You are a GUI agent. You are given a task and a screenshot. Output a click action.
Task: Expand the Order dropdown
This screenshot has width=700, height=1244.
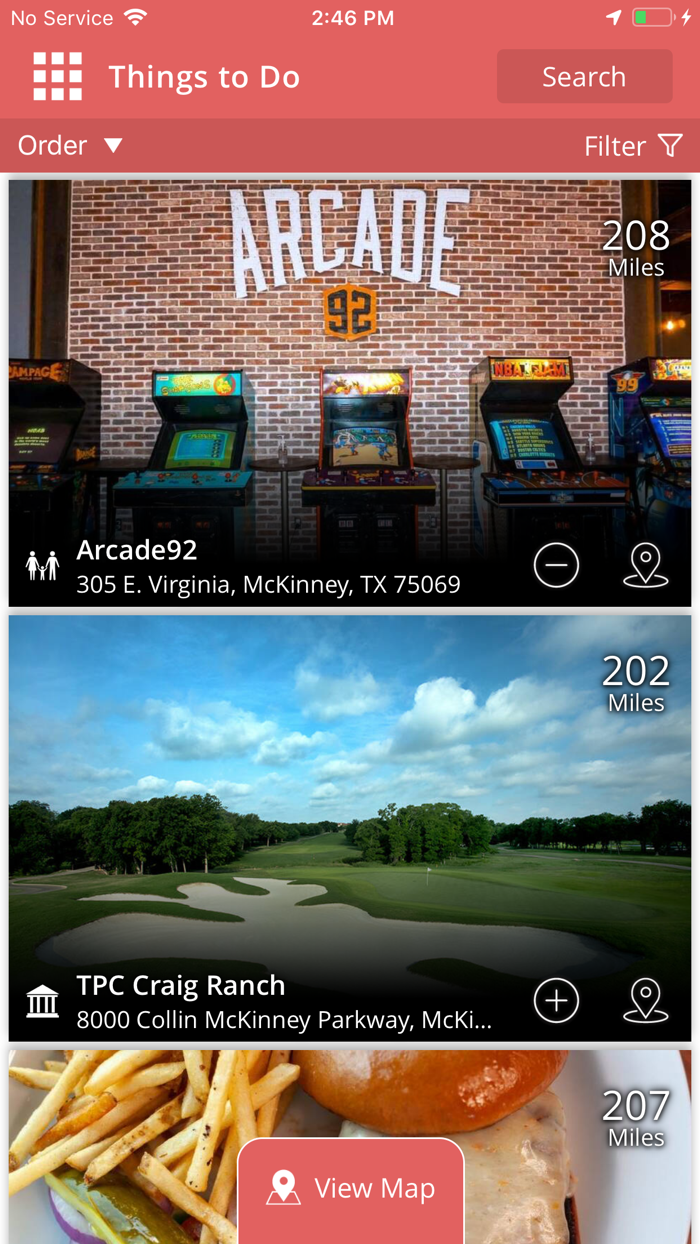click(70, 146)
